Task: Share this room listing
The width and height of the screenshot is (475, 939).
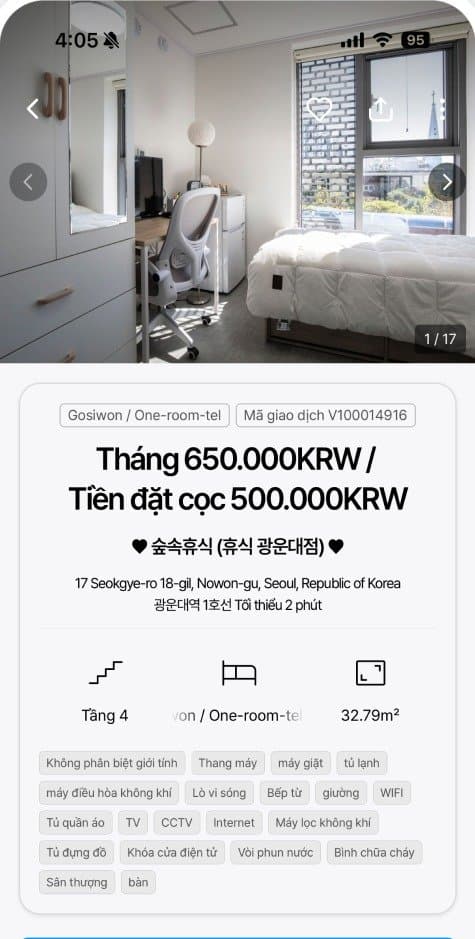Action: [381, 109]
